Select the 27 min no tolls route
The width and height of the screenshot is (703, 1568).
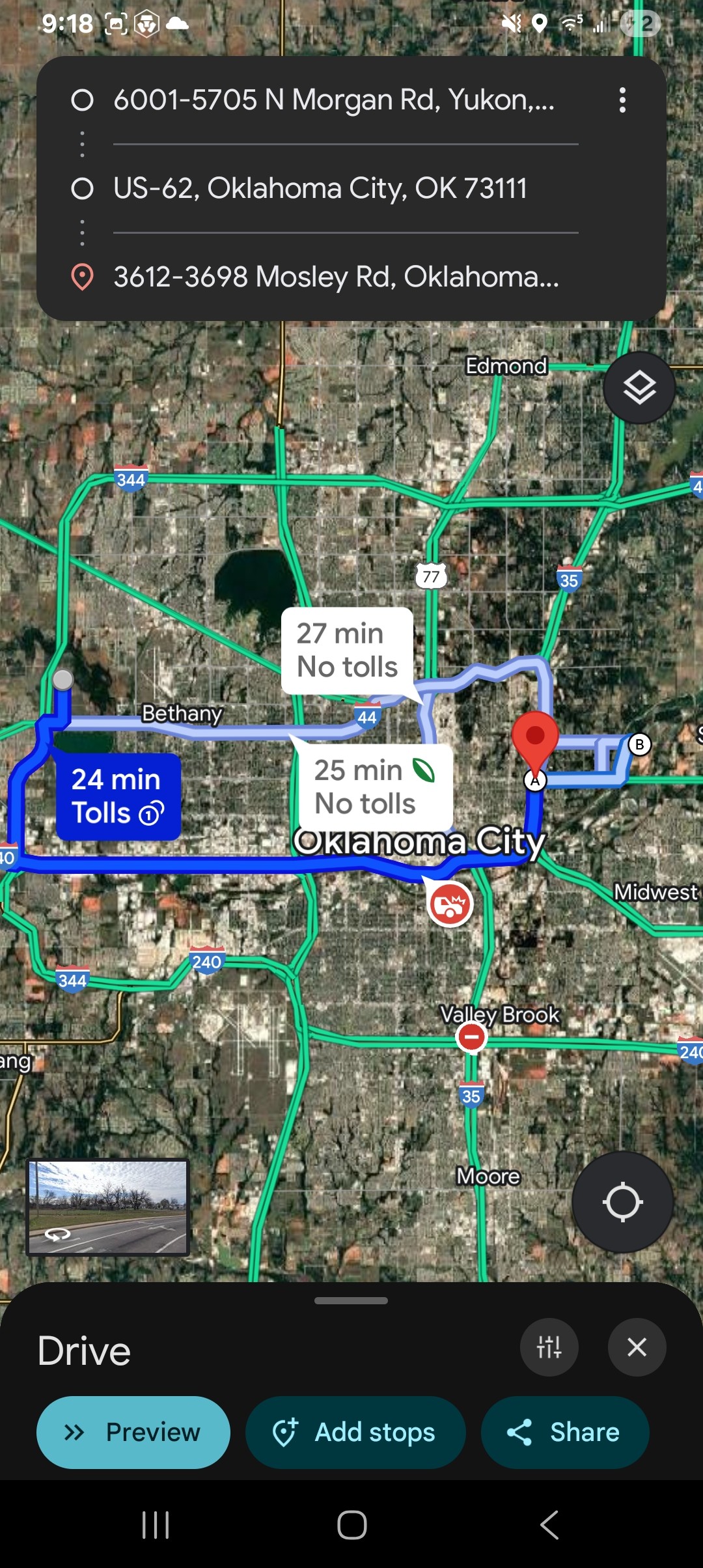point(347,651)
